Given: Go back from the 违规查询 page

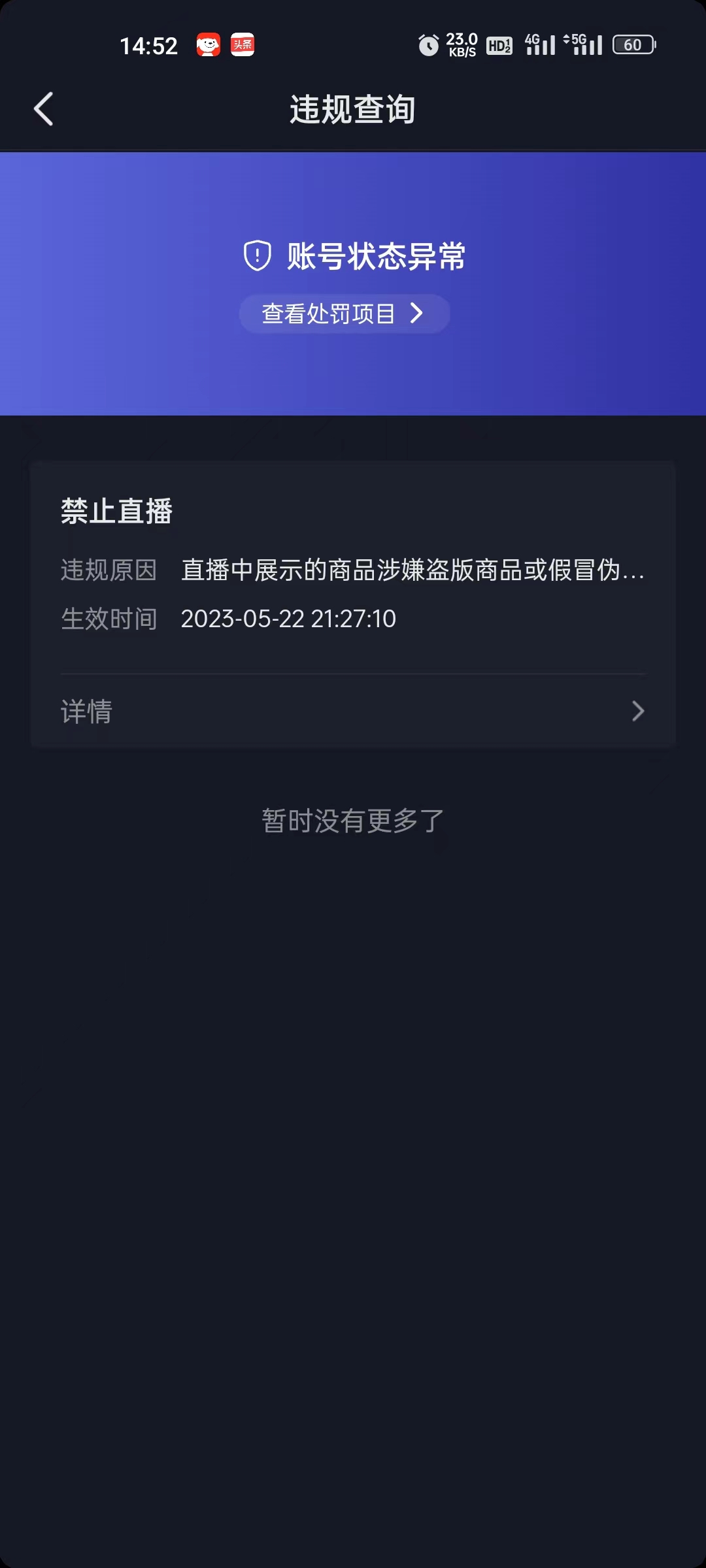Looking at the screenshot, I should click(x=43, y=108).
